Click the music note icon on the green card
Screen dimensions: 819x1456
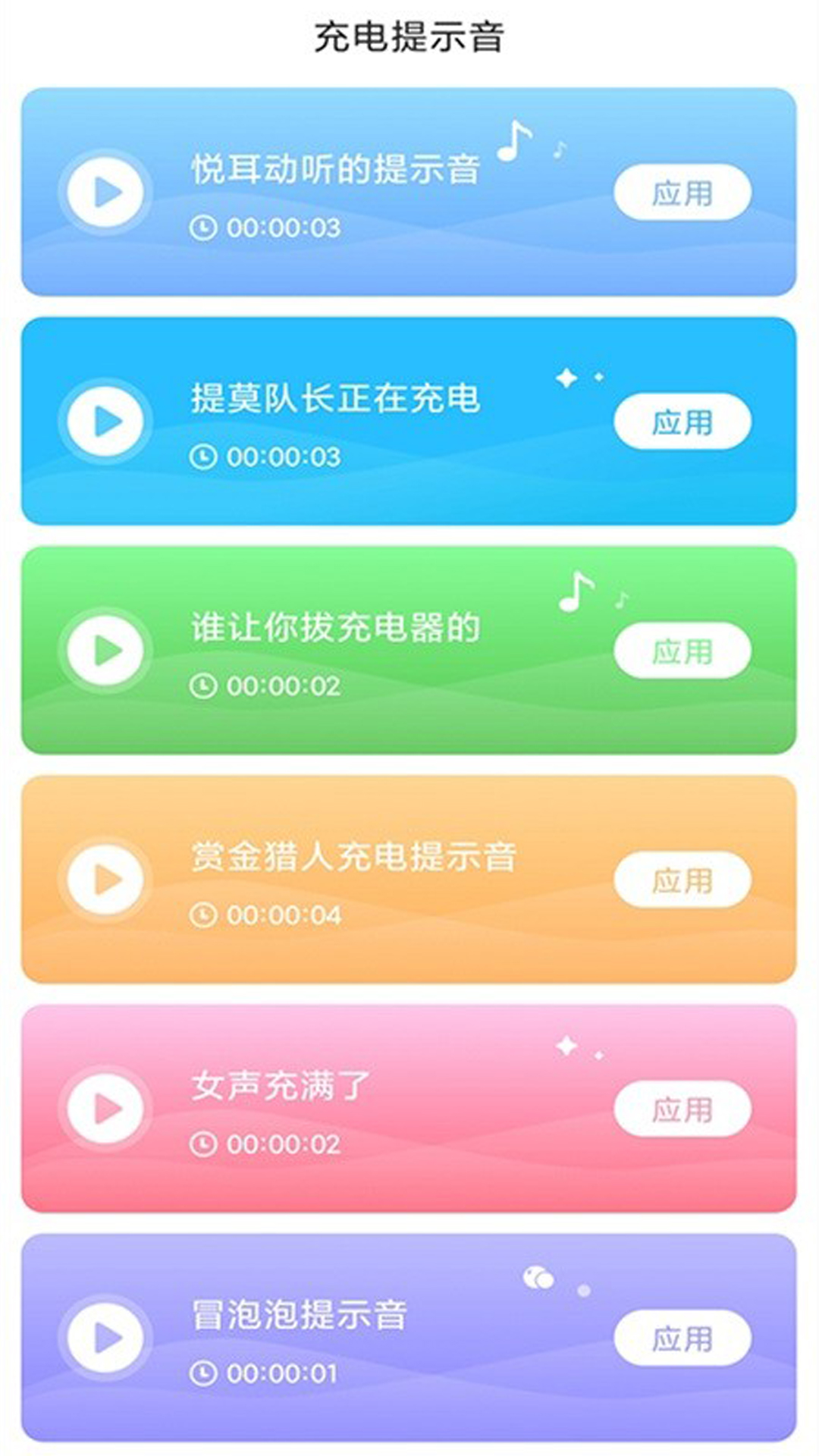coord(576,595)
